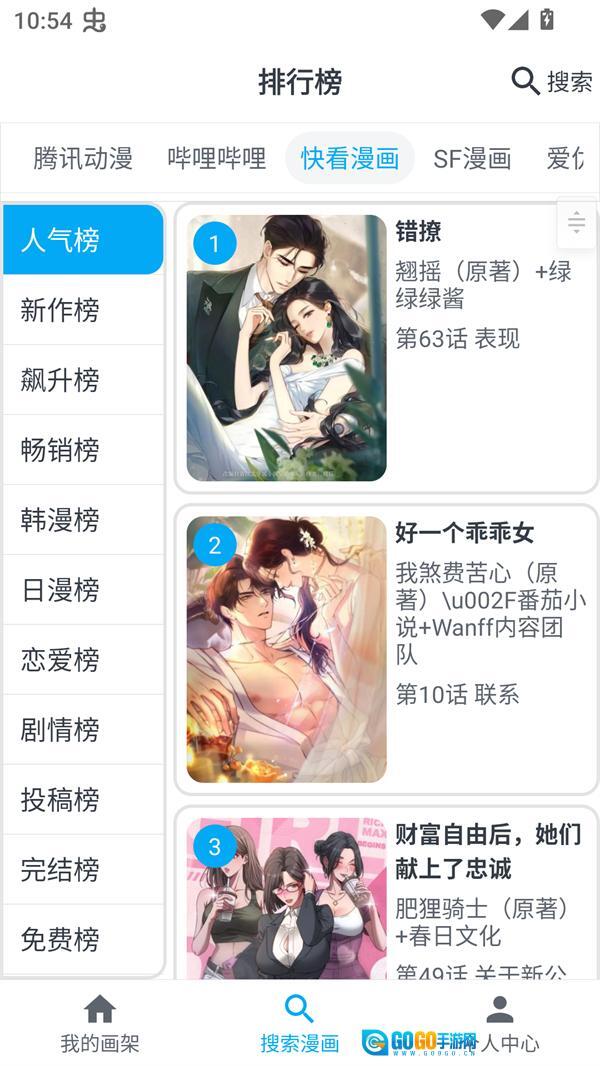Select the 人气榜 ranking
This screenshot has width=600, height=1066.
(83, 240)
